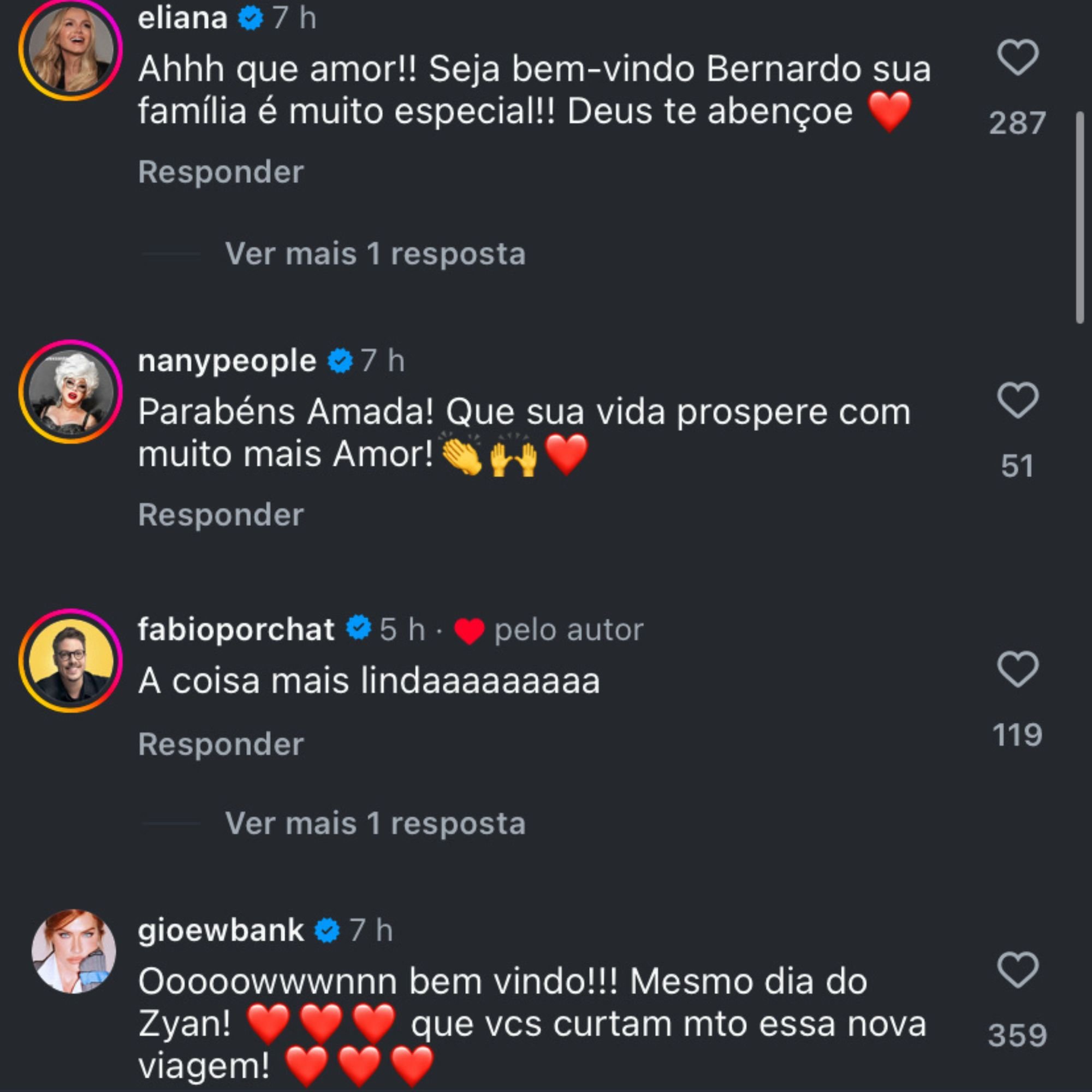Image resolution: width=1092 pixels, height=1092 pixels.
Task: Reply to eliana's comment
Action: 221,172
